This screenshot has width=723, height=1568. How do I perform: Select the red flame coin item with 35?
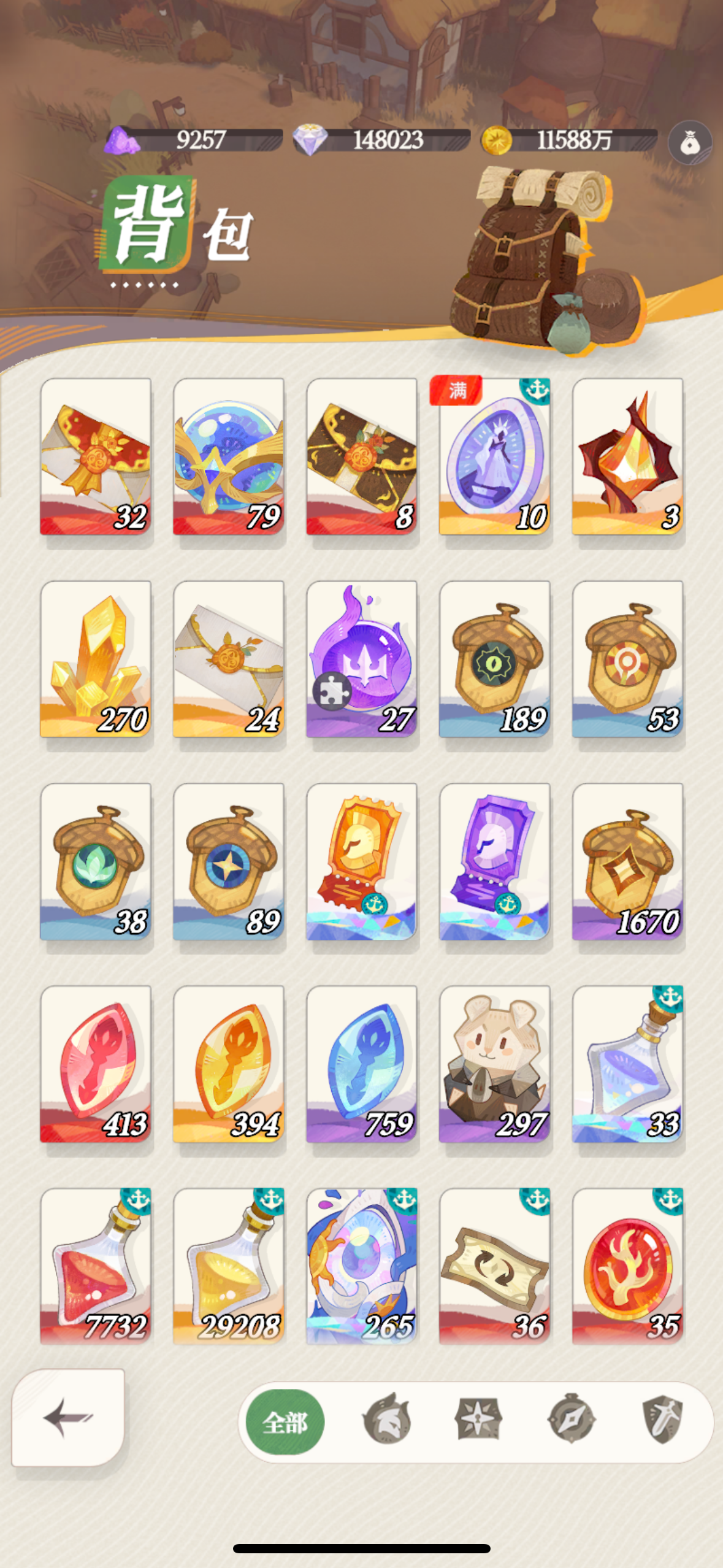pyautogui.click(x=627, y=1267)
